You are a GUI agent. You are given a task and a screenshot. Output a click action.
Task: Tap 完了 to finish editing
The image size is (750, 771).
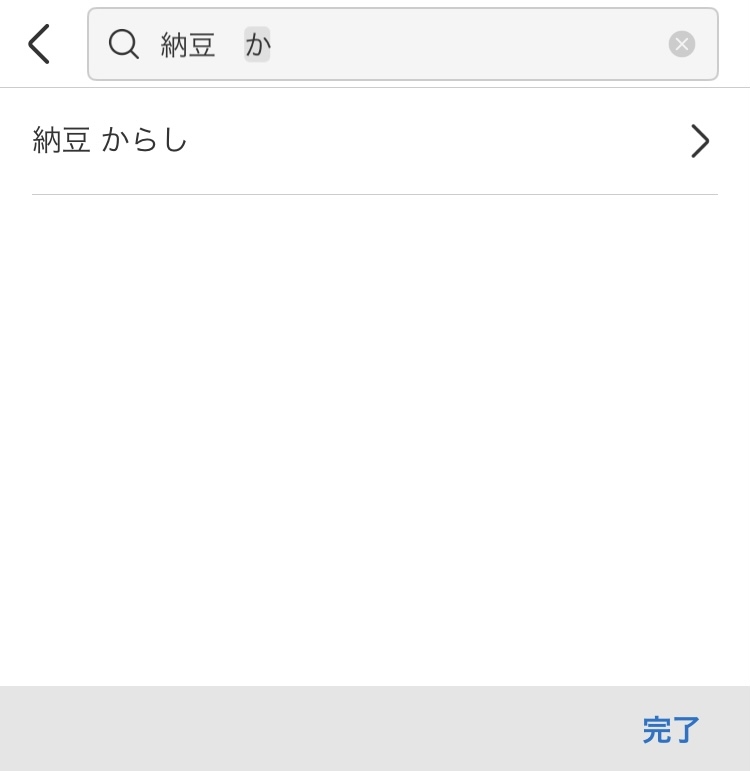coord(670,730)
